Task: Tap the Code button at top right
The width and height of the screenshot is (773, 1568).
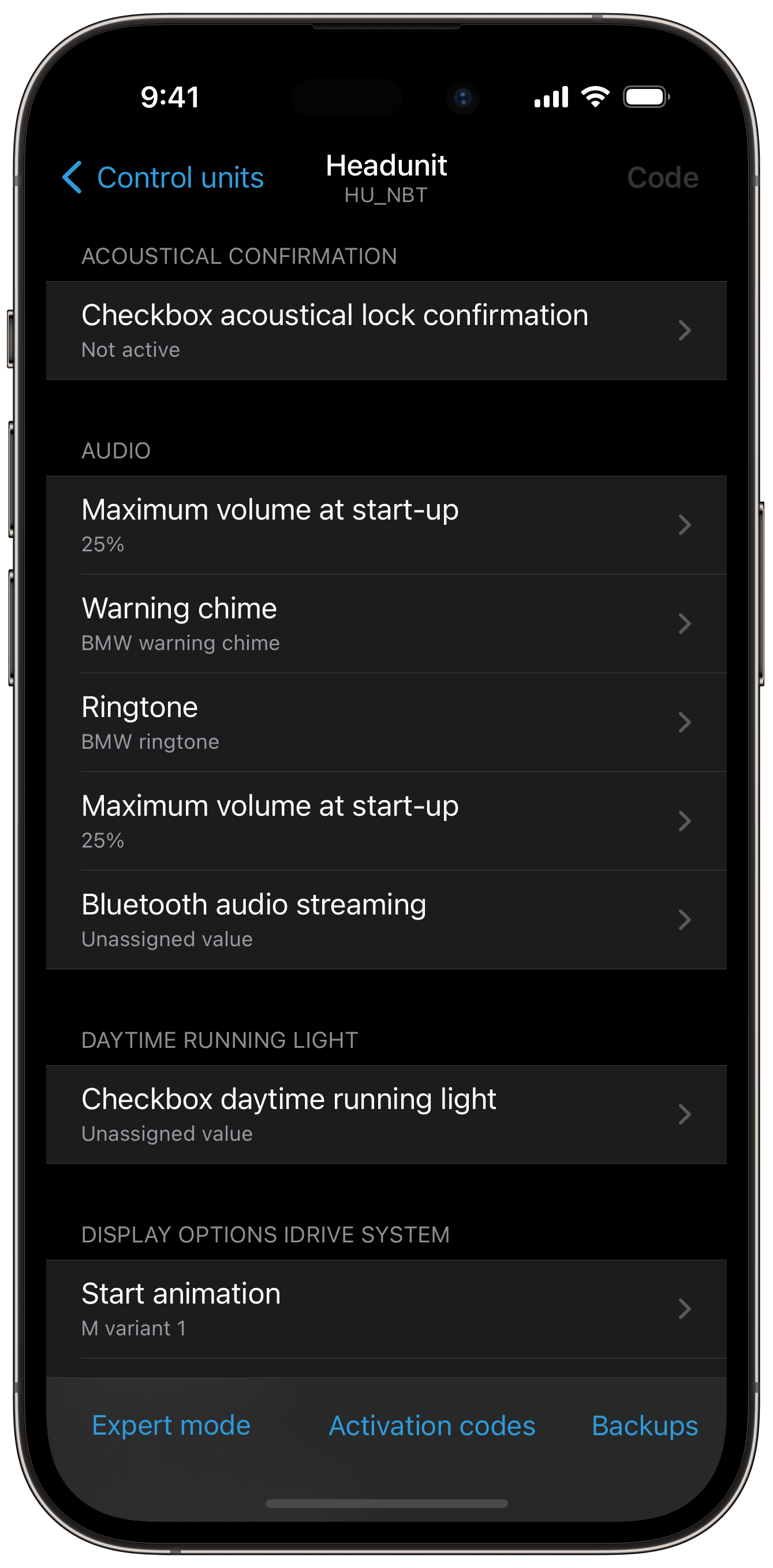Action: pos(663,177)
